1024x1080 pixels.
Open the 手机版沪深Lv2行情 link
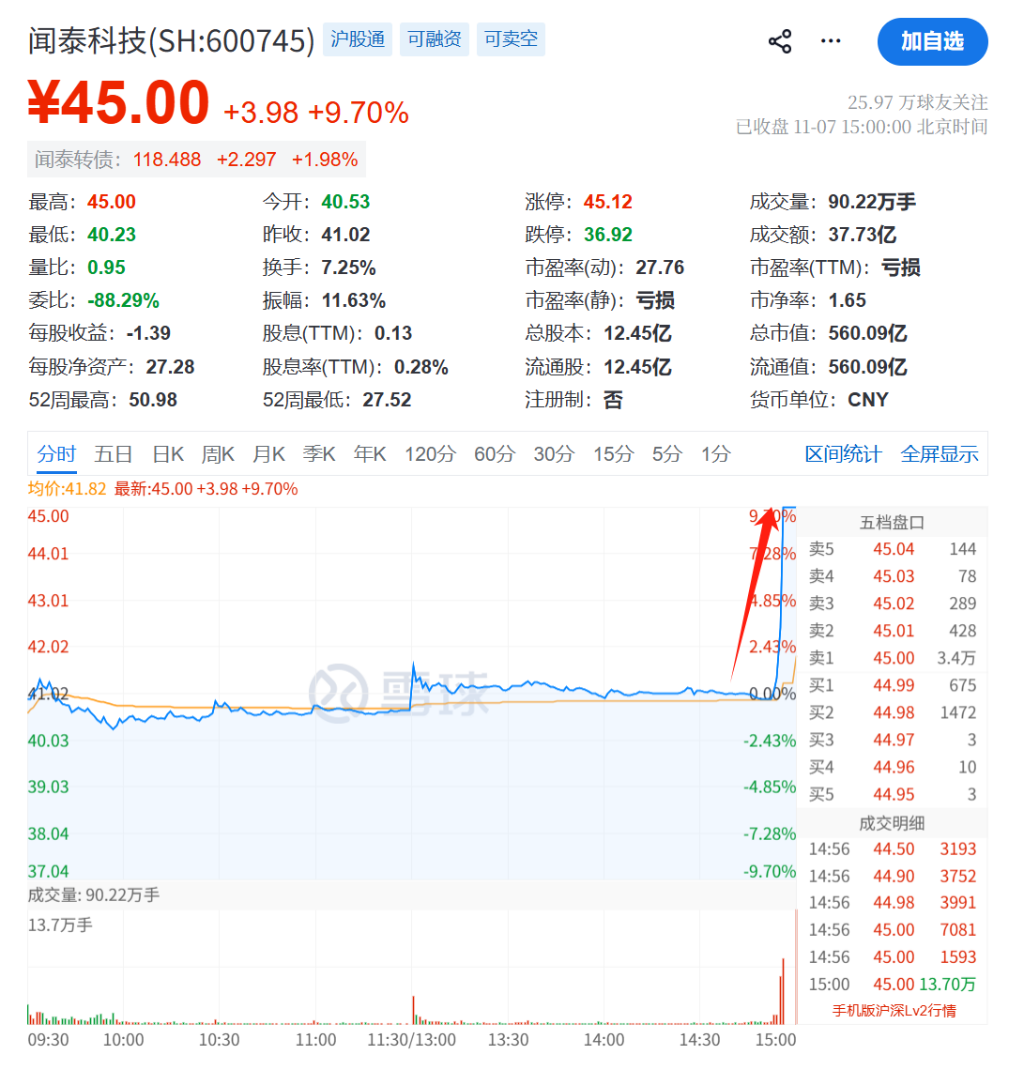click(894, 1010)
